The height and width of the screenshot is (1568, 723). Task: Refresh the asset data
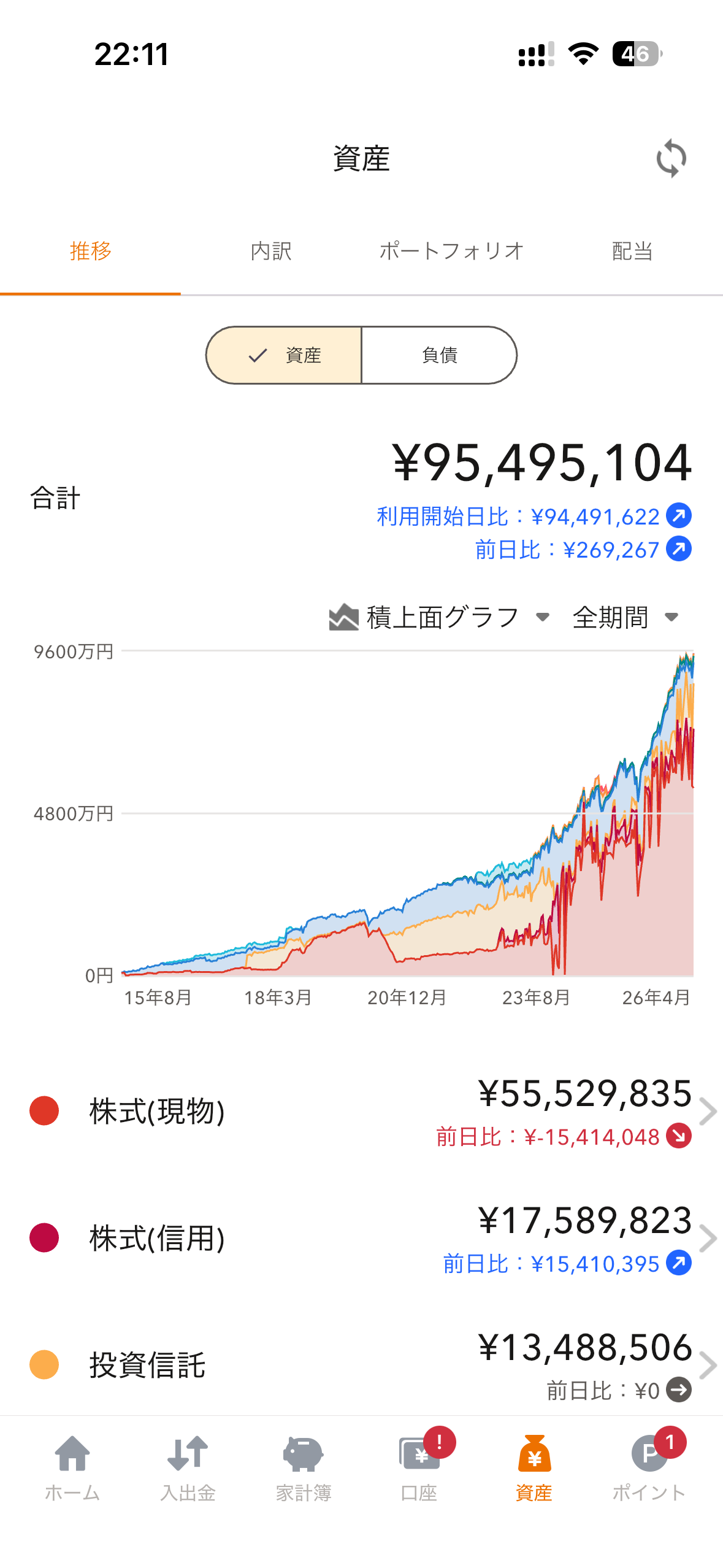tap(671, 158)
